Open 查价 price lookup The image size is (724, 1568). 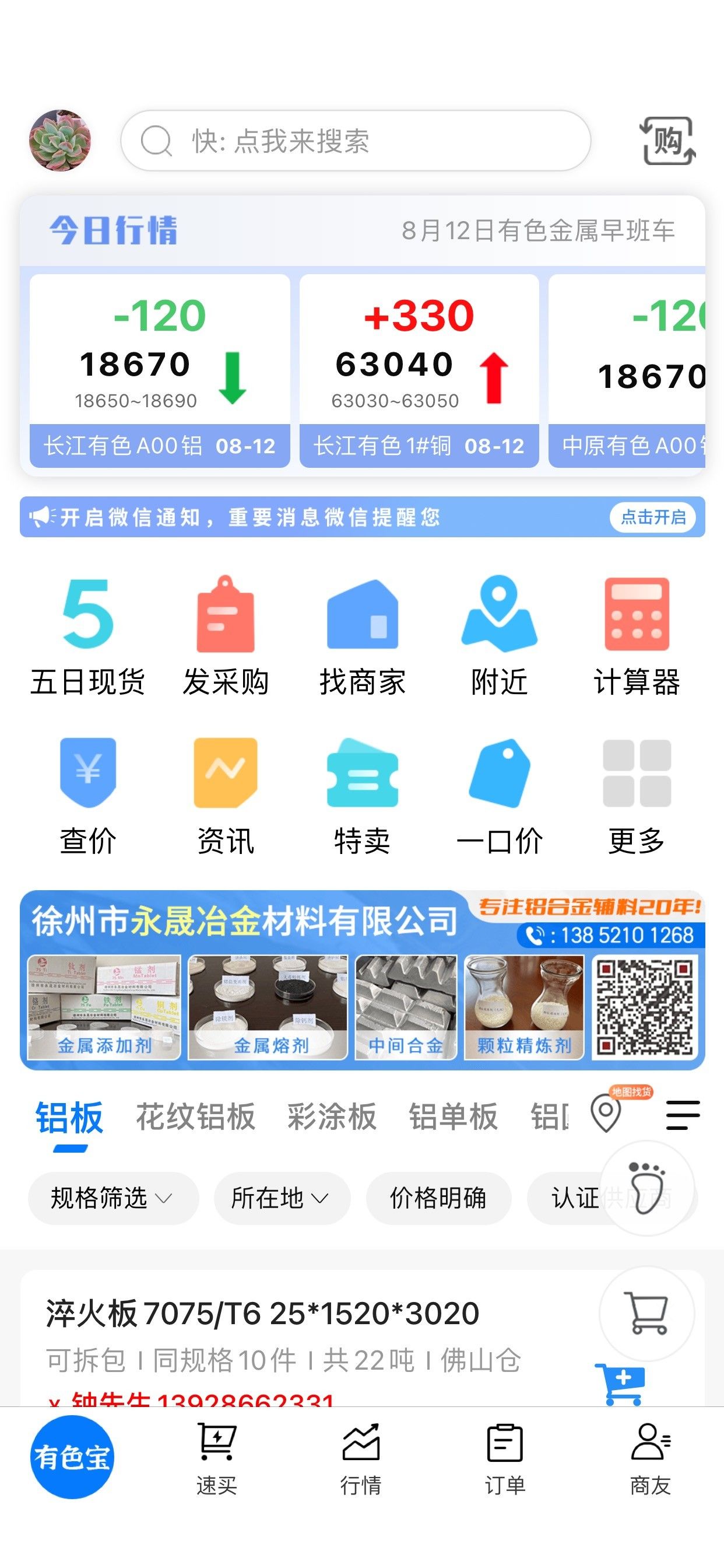coord(88,796)
